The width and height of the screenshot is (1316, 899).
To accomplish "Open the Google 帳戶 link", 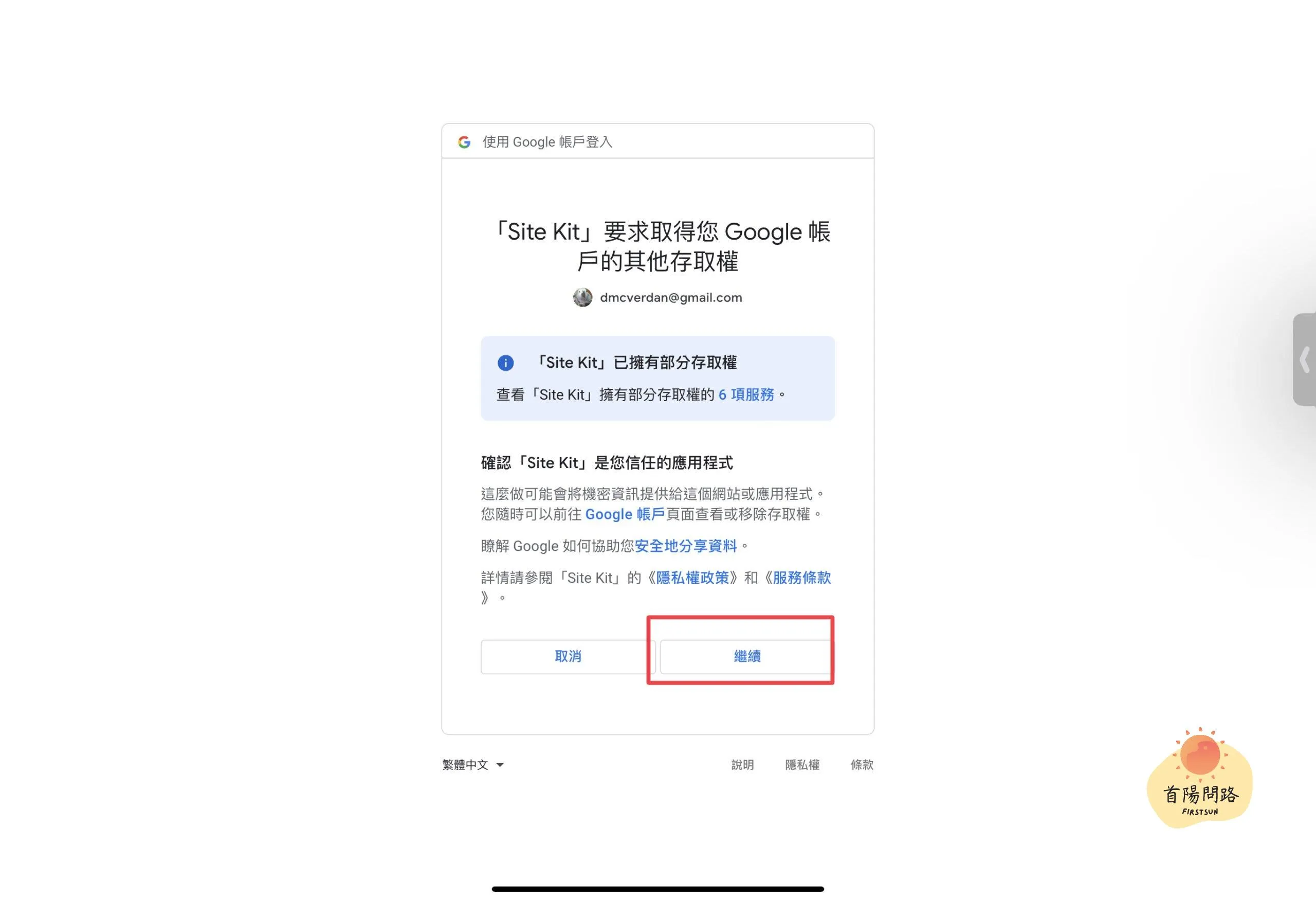I will 624,514.
